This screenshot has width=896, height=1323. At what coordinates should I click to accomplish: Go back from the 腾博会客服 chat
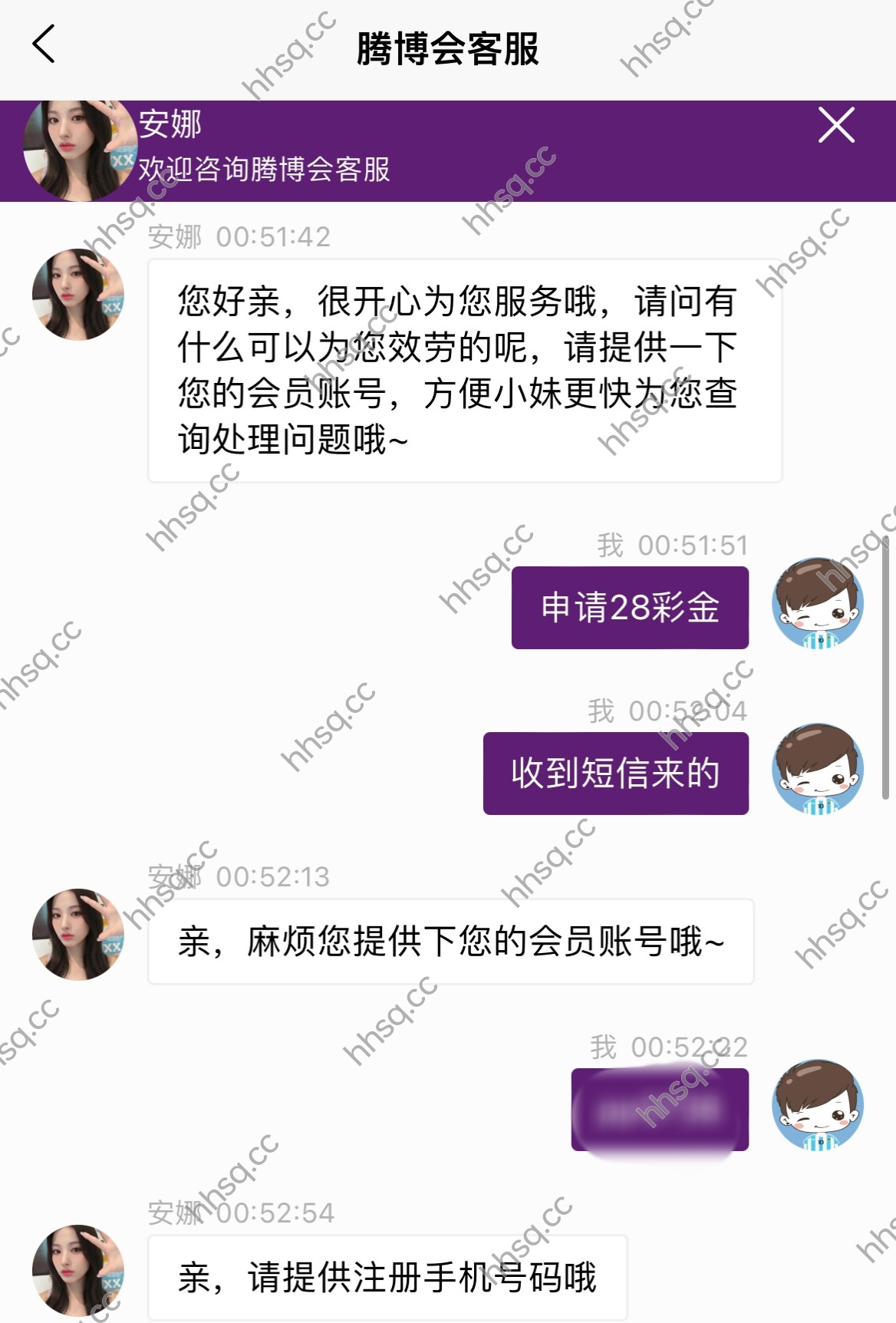coord(44,44)
